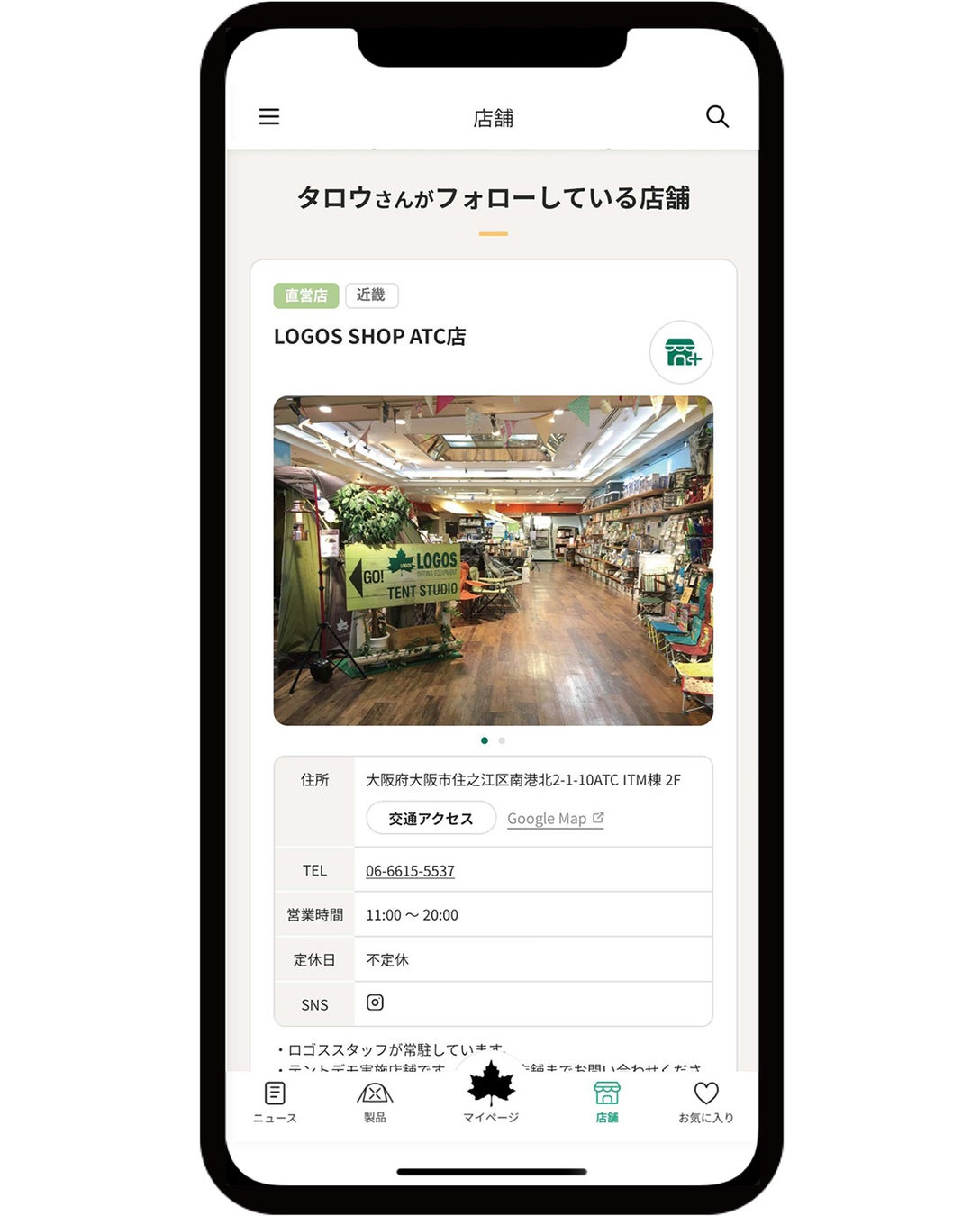Switch to the 製品 tab
Viewport: 980px width, 1216px height.
click(375, 1103)
